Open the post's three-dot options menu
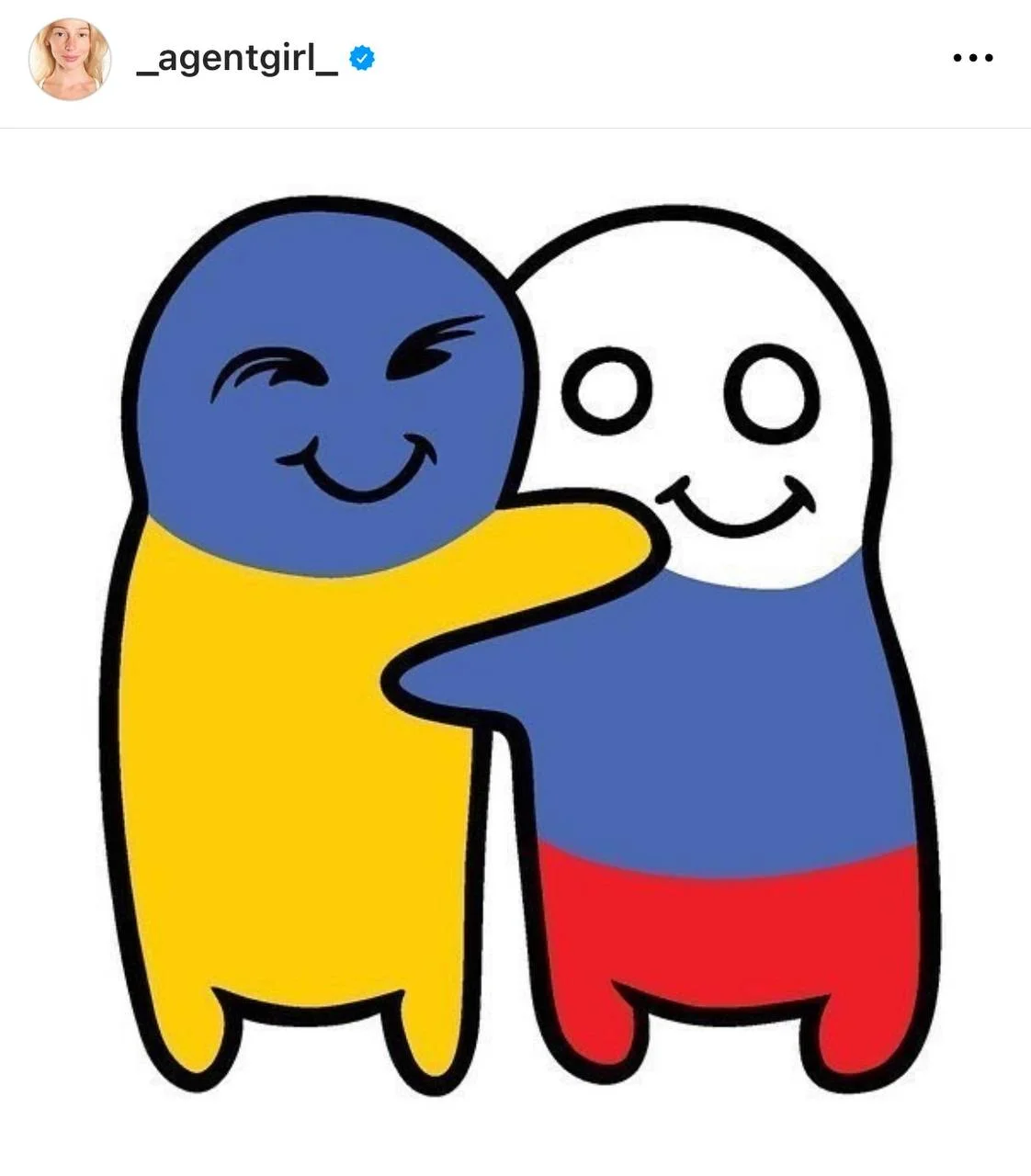 (x=972, y=59)
